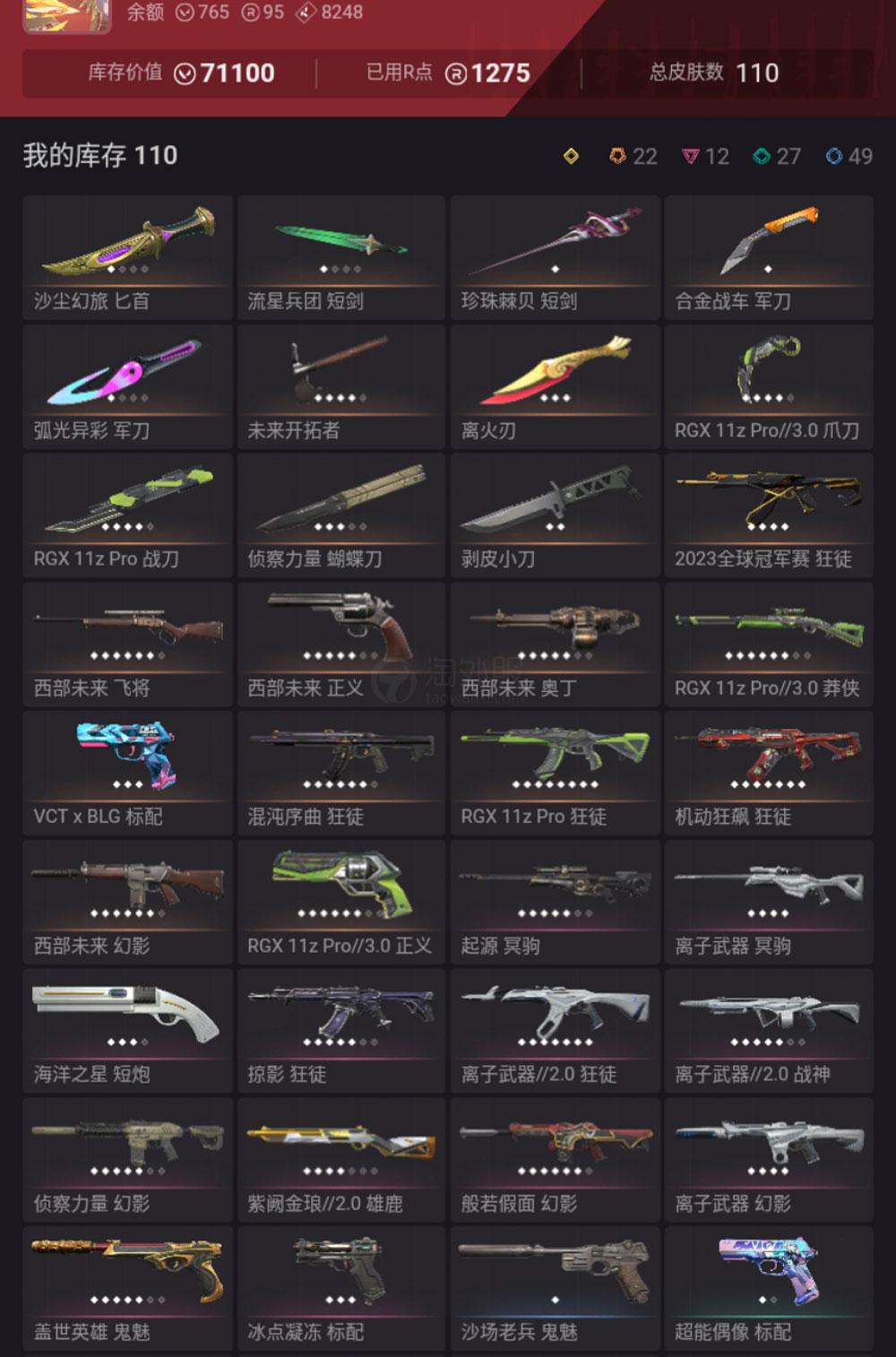Open the 合金战车 军刀 skin
The width and height of the screenshot is (896, 1357).
click(769, 258)
